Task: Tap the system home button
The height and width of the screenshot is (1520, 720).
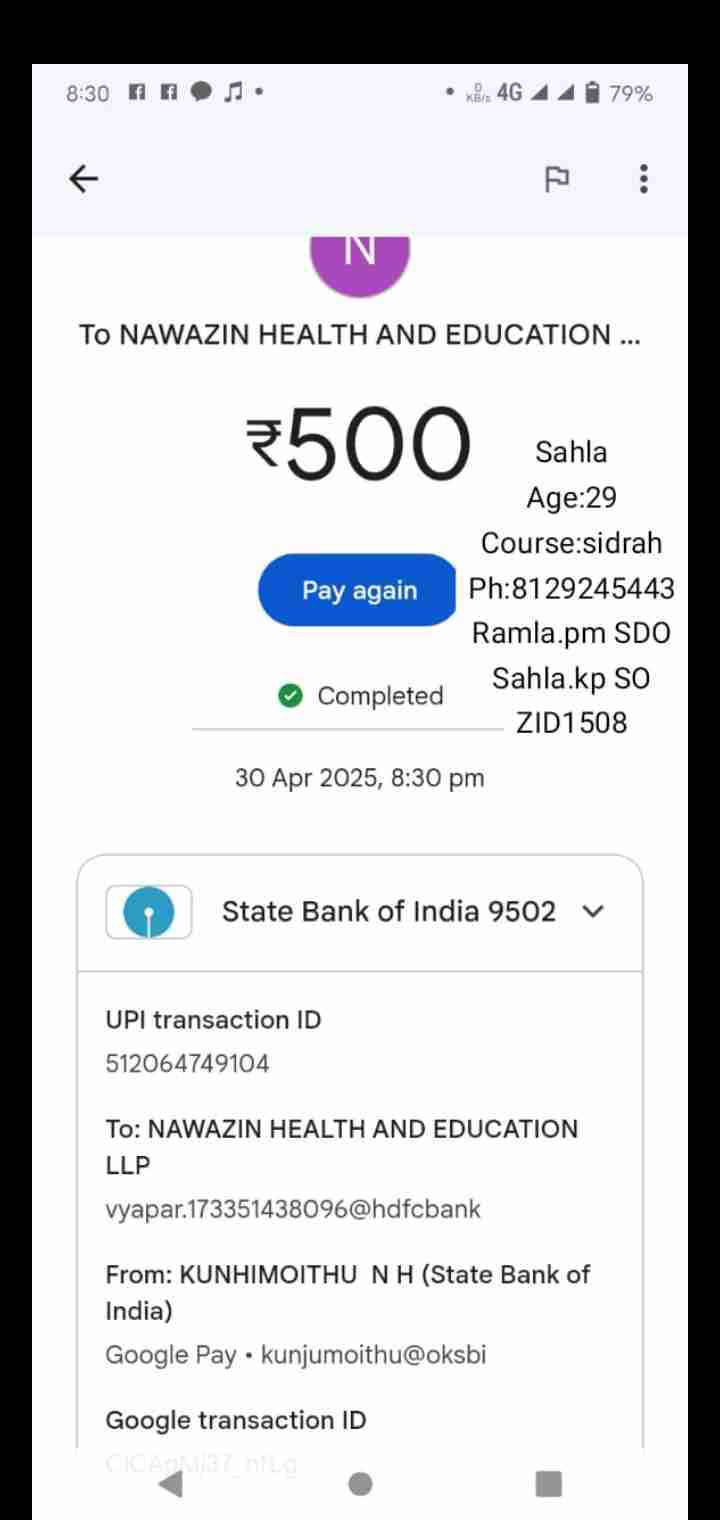Action: [x=361, y=1484]
